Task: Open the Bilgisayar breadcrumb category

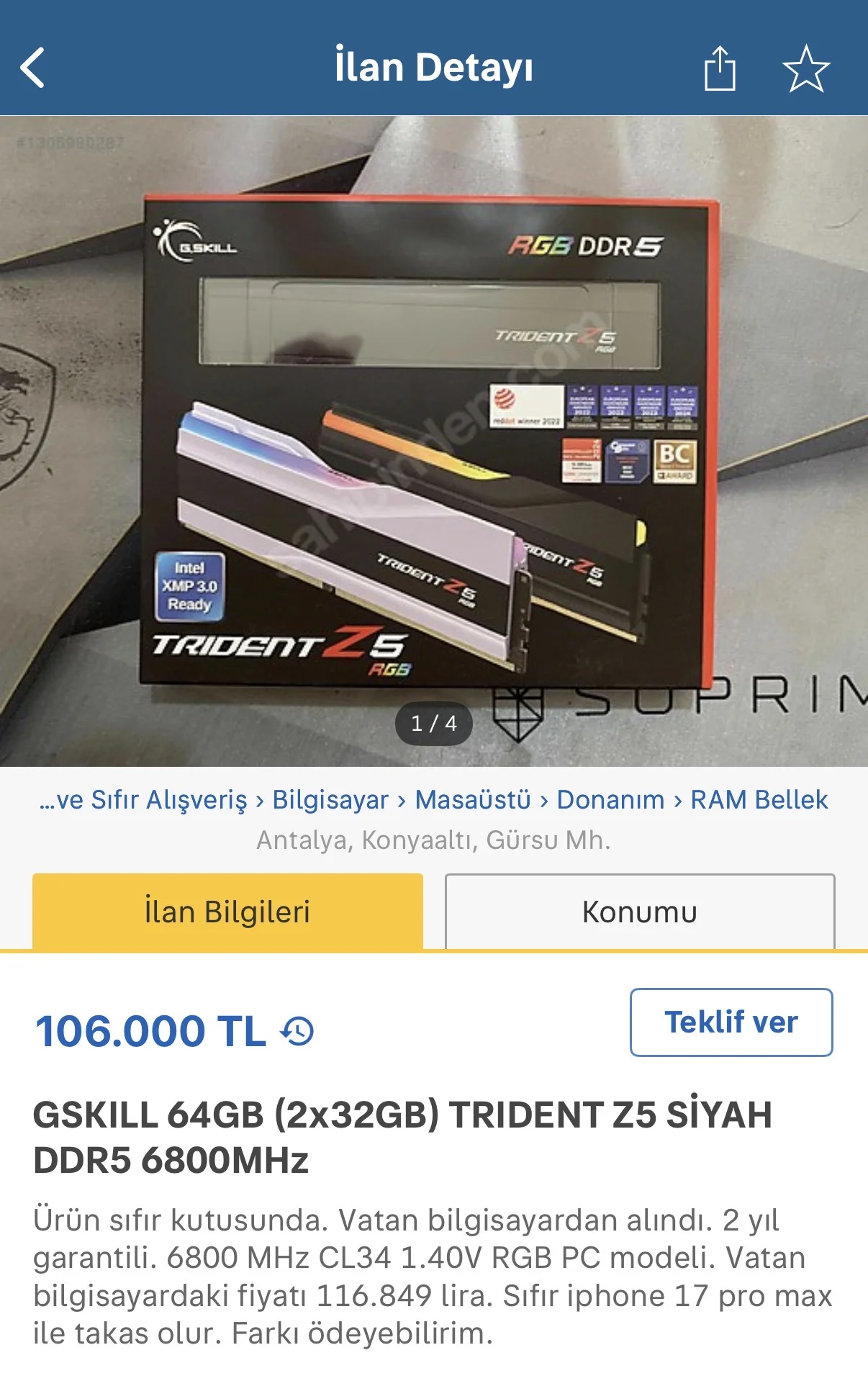Action: [x=330, y=800]
